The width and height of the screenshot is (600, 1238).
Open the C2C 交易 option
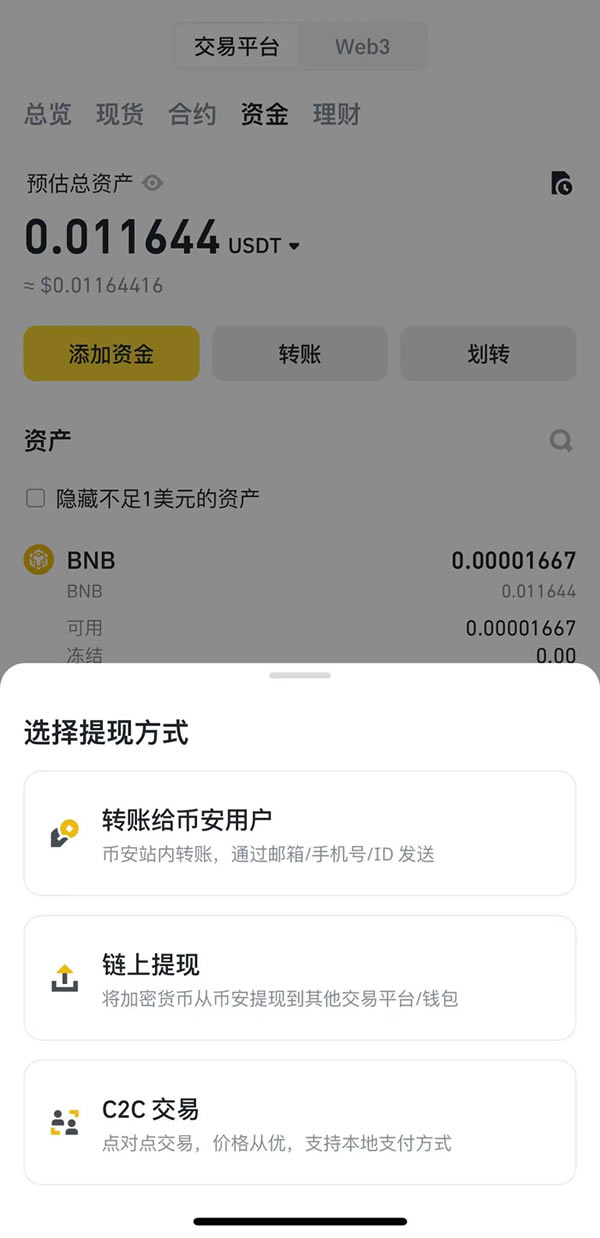(300, 1122)
